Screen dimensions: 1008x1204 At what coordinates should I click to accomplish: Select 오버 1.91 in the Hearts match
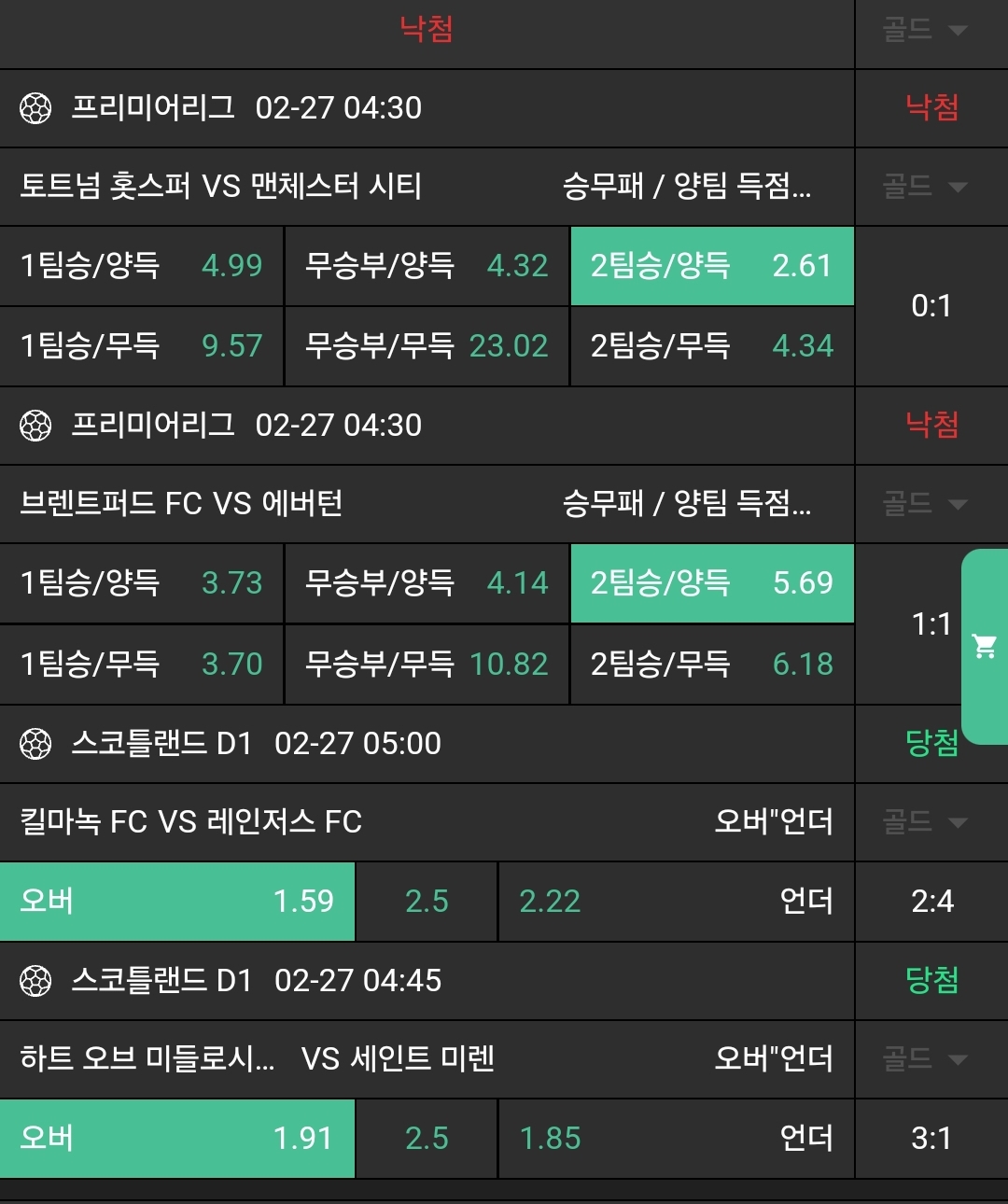click(177, 1139)
